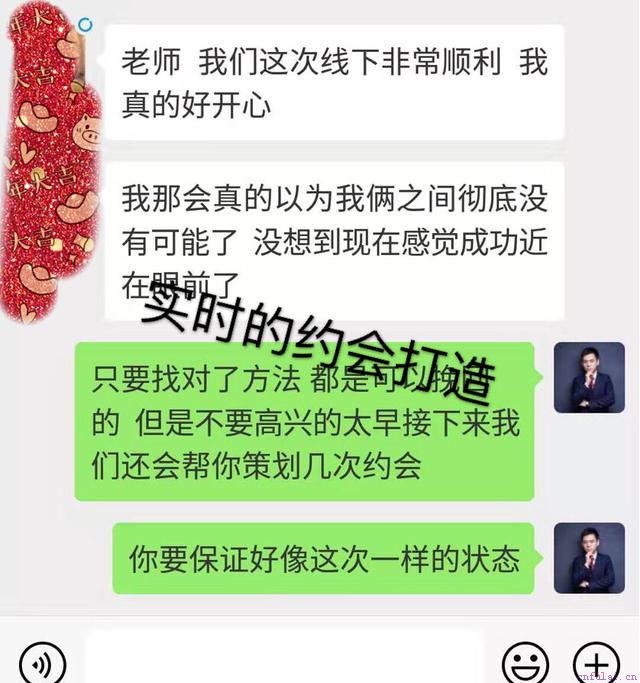Open the emoji sticker panel

pos(525,662)
